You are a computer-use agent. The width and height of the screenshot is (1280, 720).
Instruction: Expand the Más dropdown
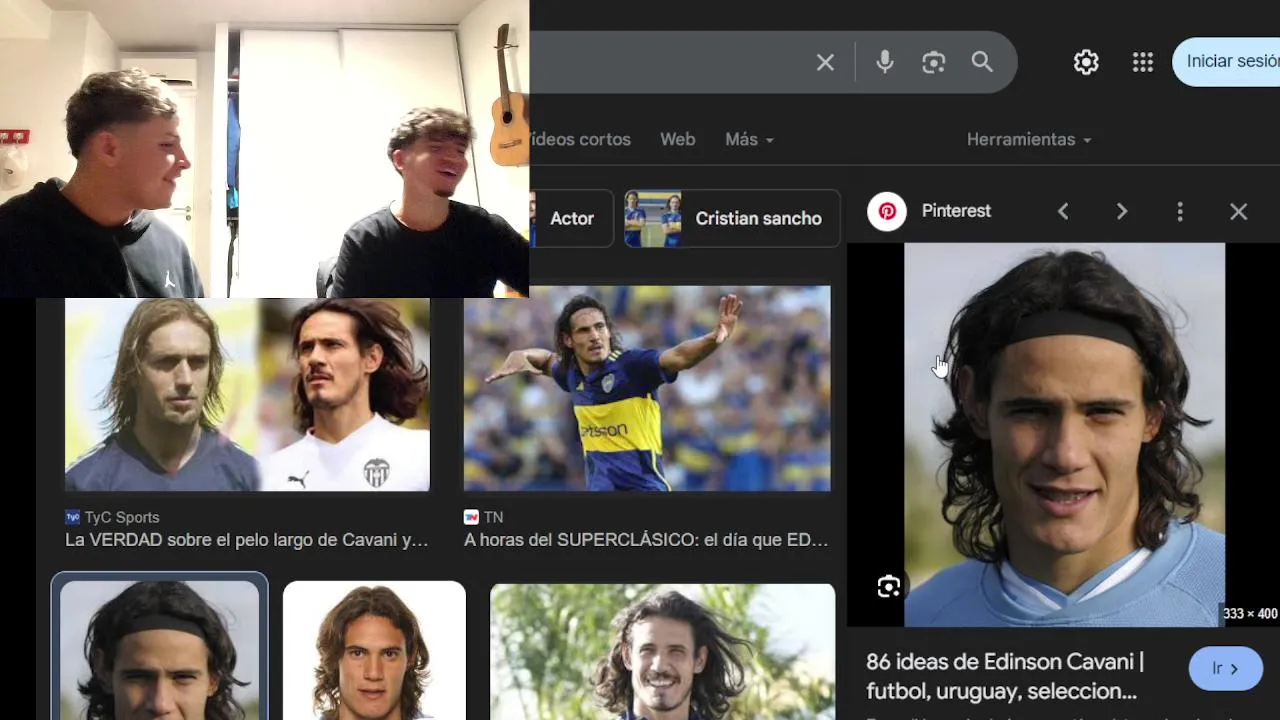click(749, 139)
